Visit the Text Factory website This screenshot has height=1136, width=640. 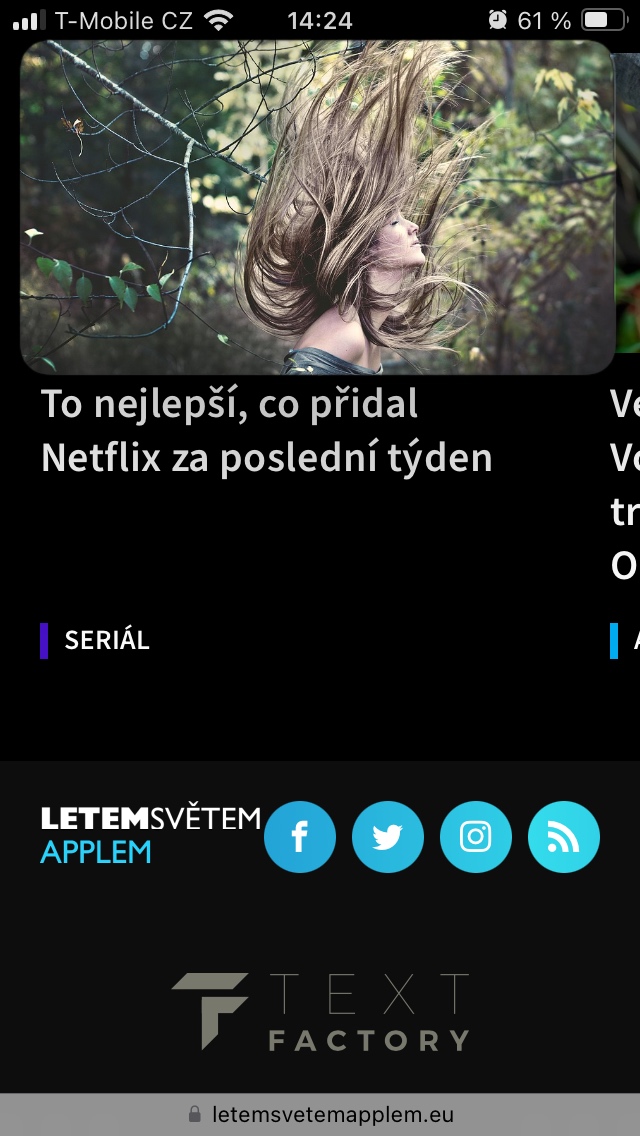coord(320,1010)
